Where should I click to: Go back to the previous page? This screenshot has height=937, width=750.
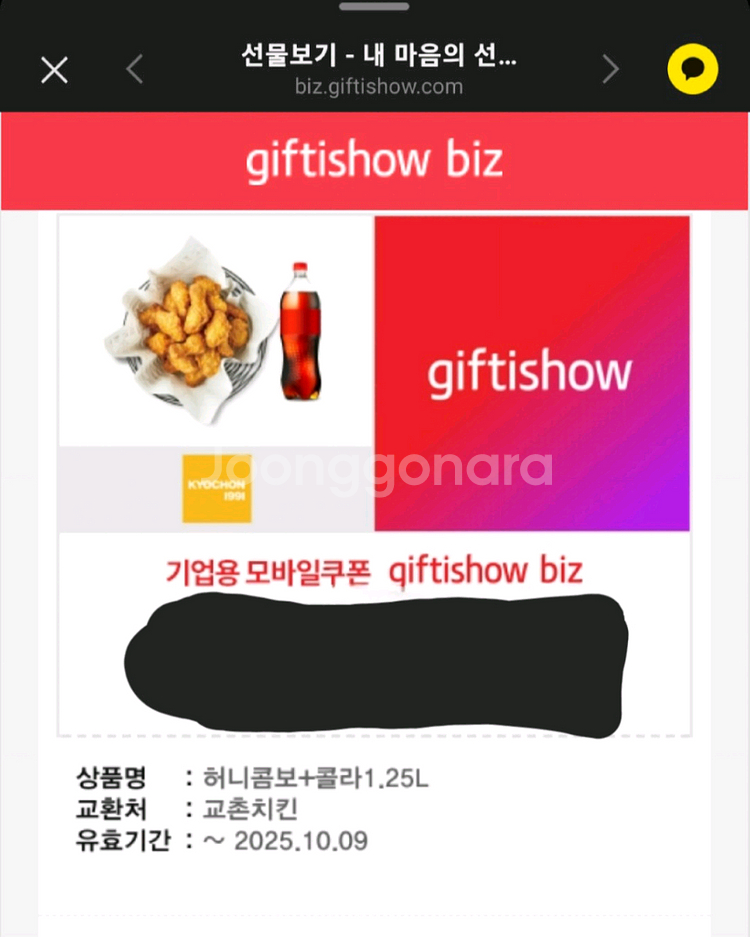[135, 69]
